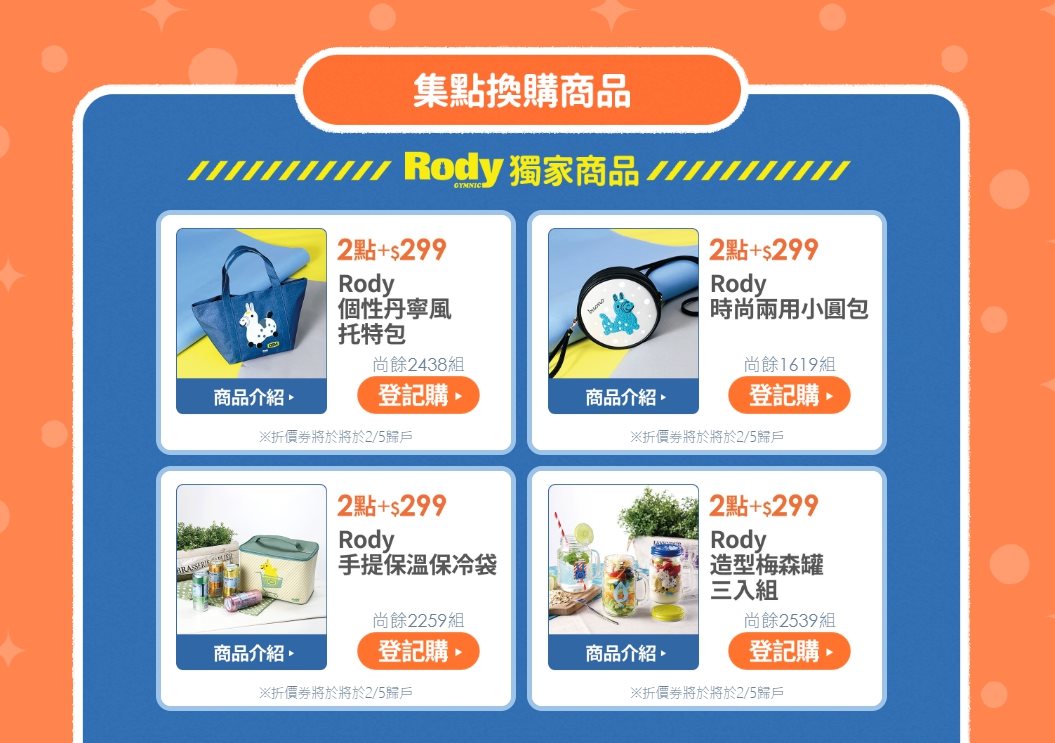Open 商品介紹 for Rody 造型梅森罐三入組
The image size is (1055, 743).
click(624, 653)
